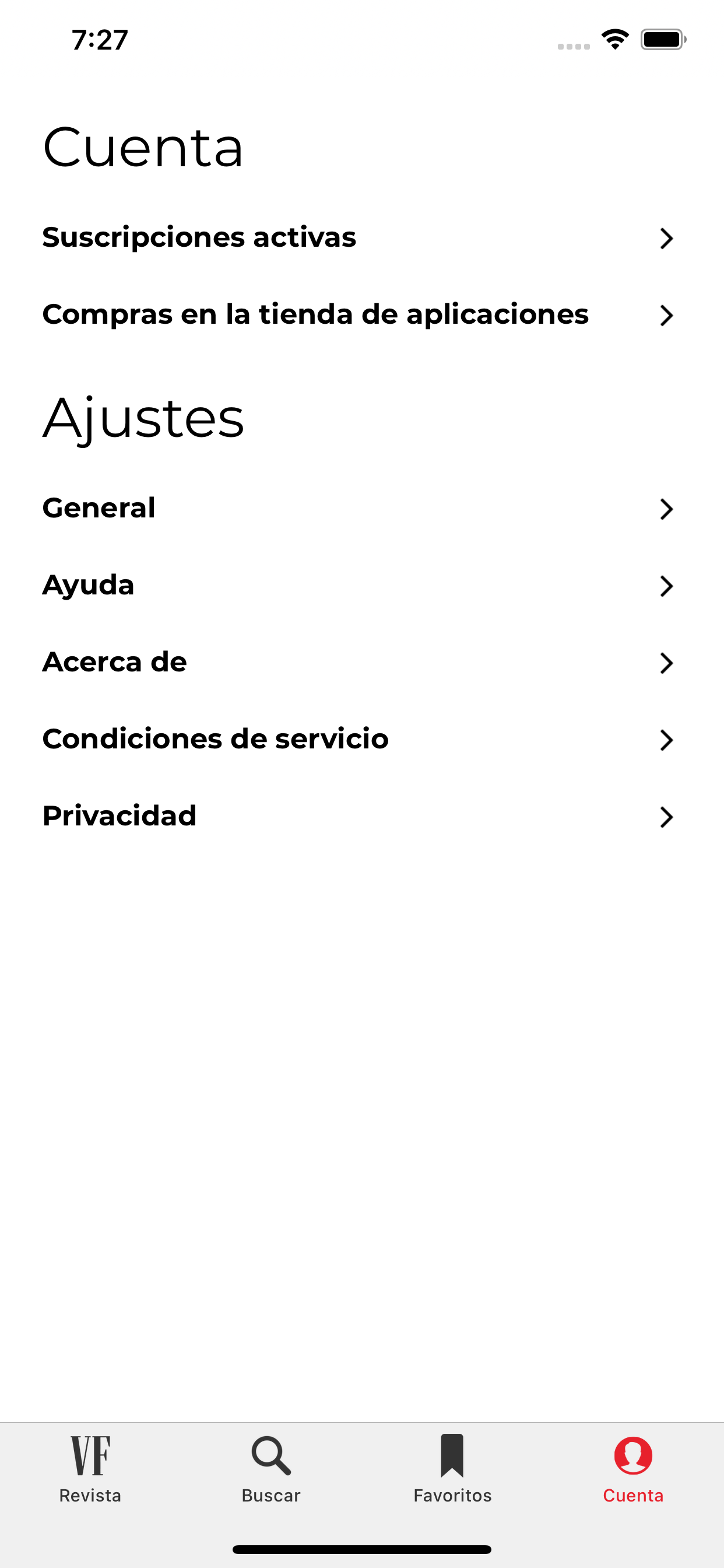724x1568 pixels.
Task: Open Suscripciones activas
Action: [x=199, y=239]
